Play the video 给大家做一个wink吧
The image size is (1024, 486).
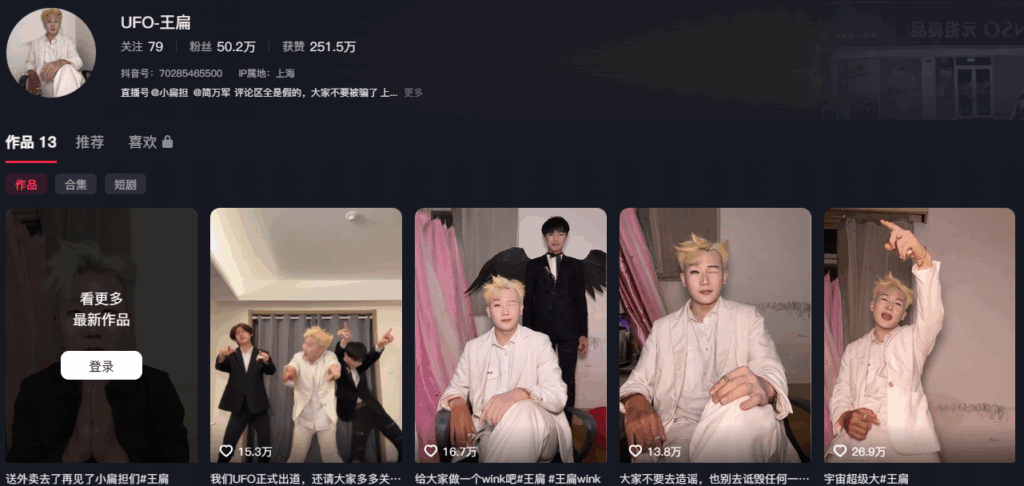coord(510,335)
